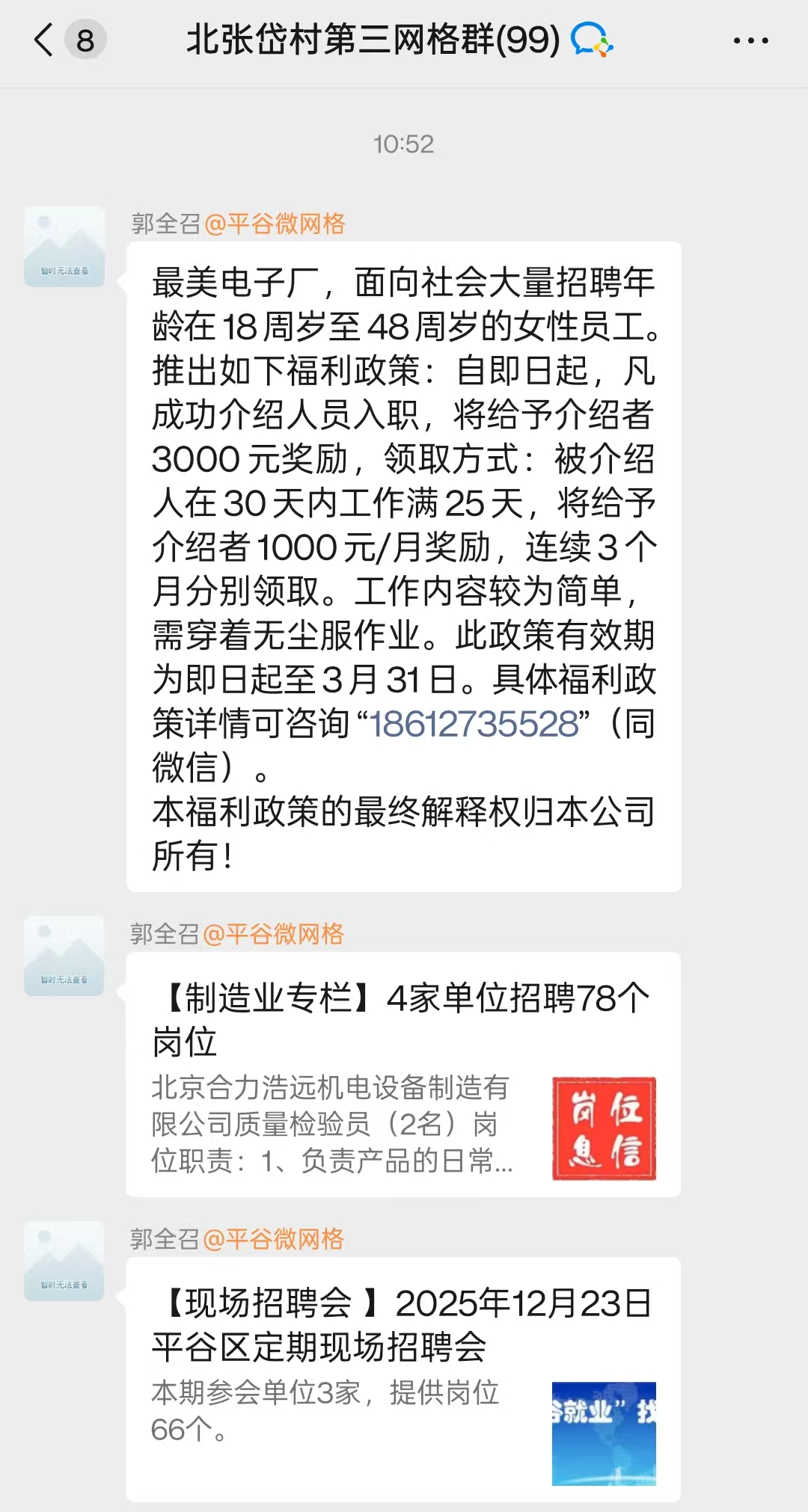
Task: View sender avatar beside the 最美电子厂 message
Action: (64, 247)
